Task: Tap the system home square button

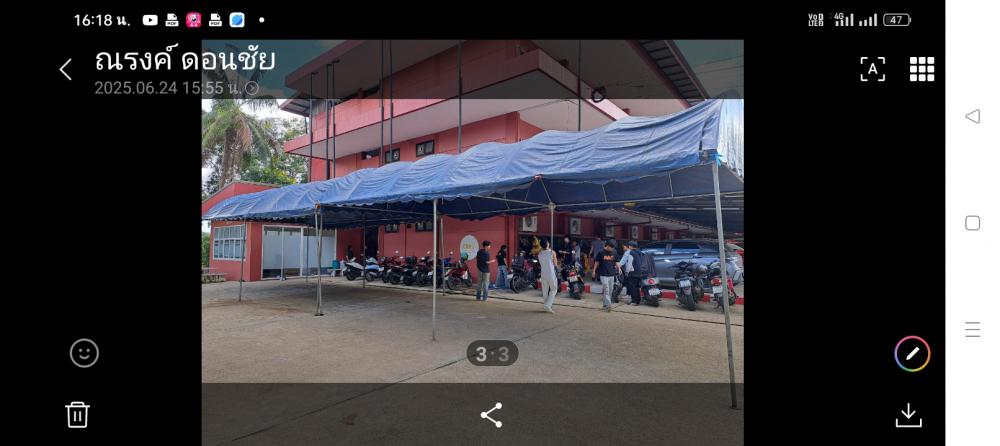Action: [x=972, y=223]
